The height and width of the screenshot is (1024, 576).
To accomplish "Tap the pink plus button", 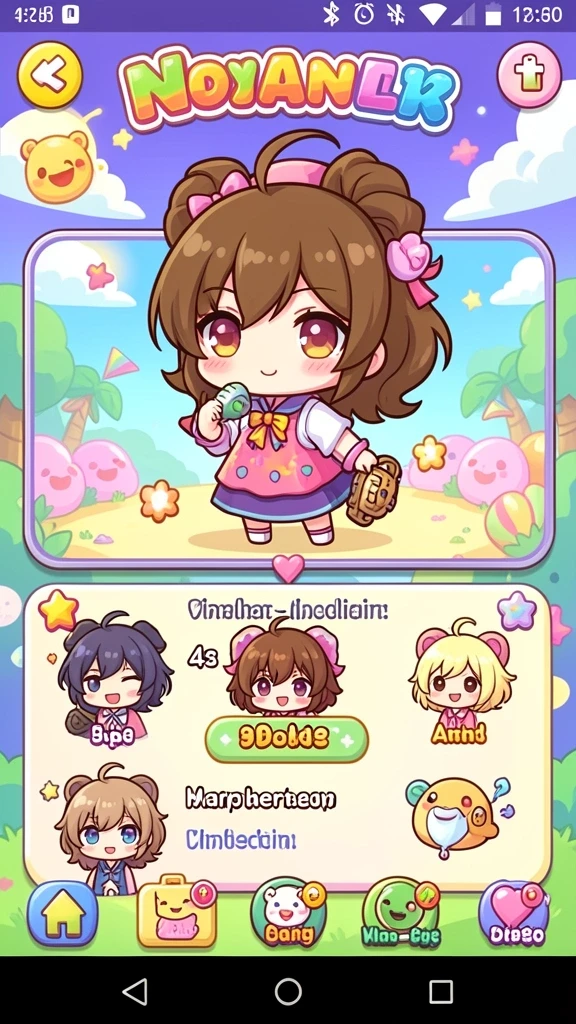I will pyautogui.click(x=529, y=74).
